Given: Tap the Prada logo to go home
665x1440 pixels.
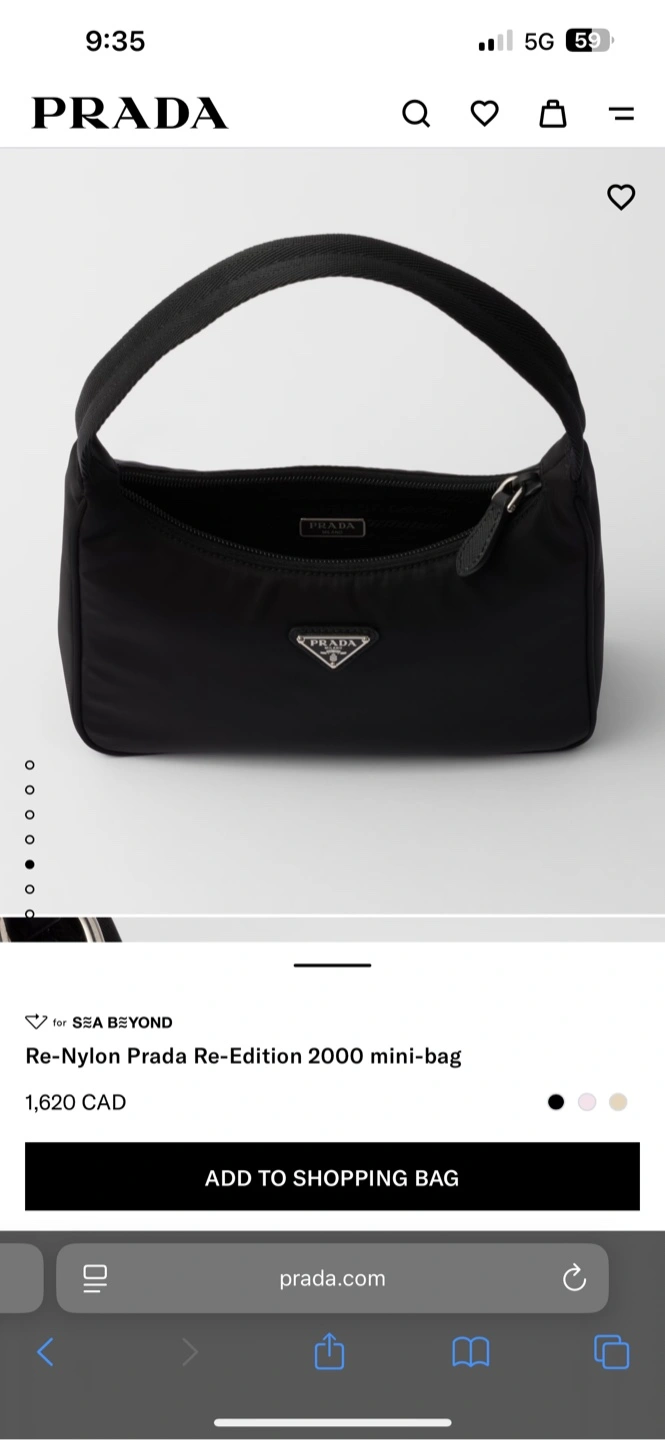Looking at the screenshot, I should point(130,113).
